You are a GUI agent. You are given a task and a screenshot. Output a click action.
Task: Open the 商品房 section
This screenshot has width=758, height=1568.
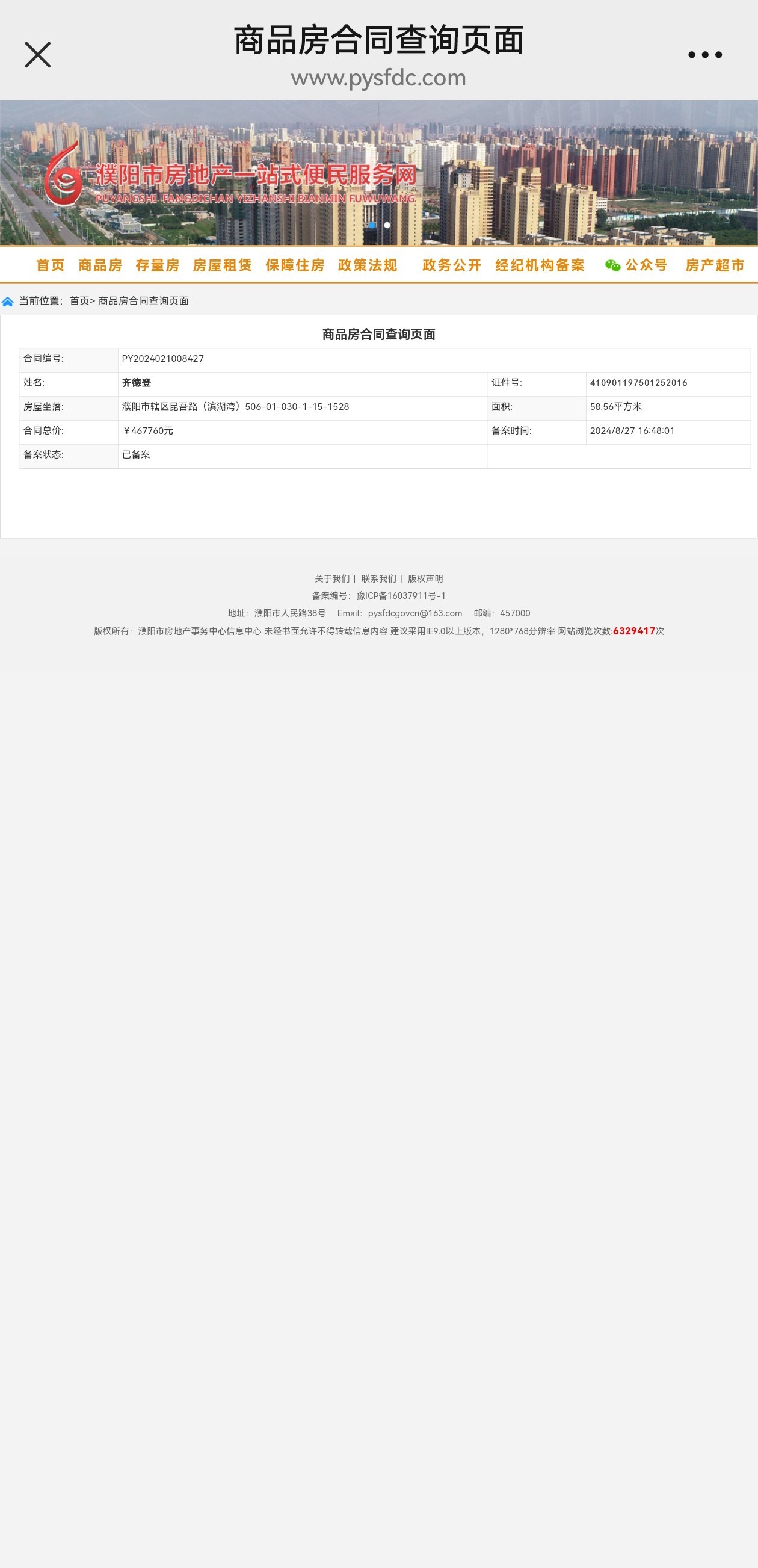100,265
